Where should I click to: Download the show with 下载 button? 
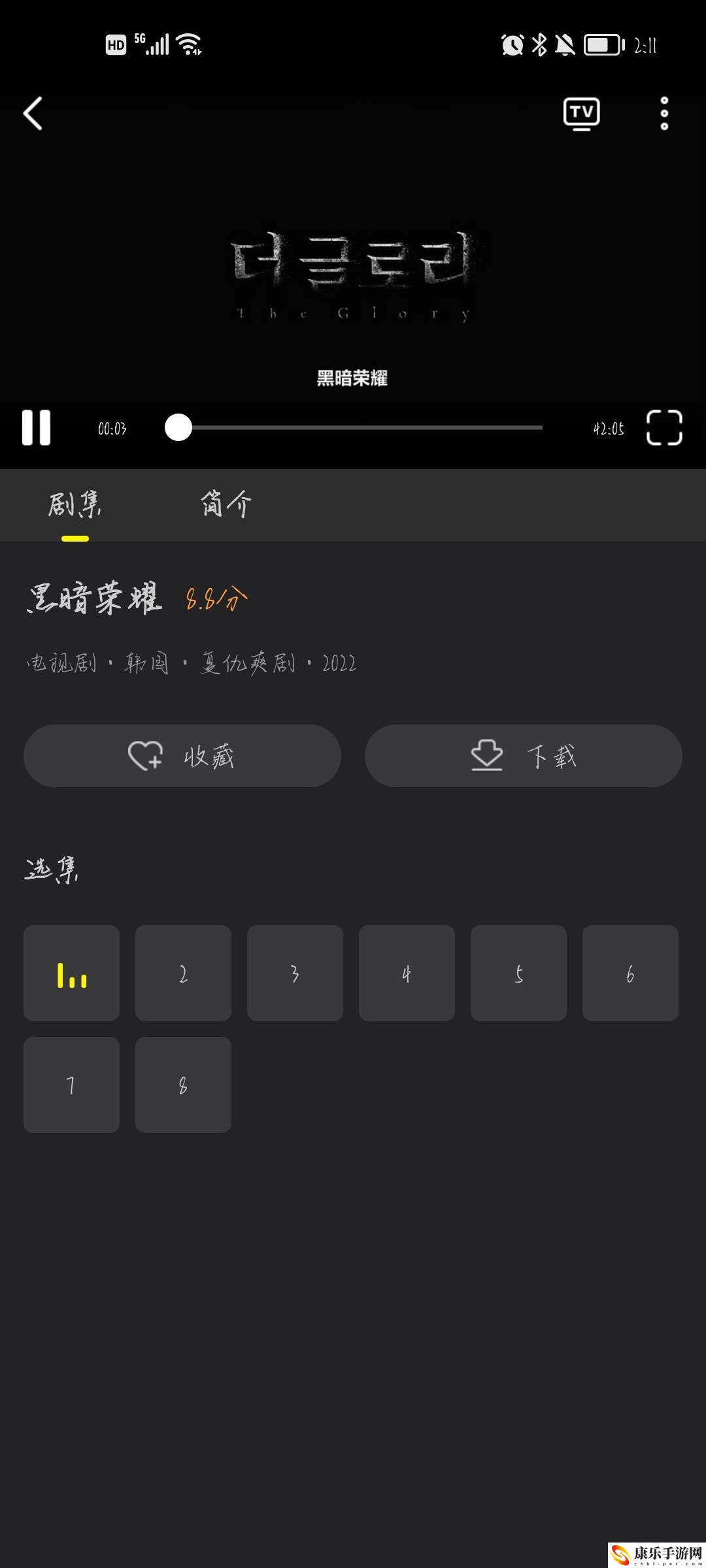pyautogui.click(x=523, y=756)
